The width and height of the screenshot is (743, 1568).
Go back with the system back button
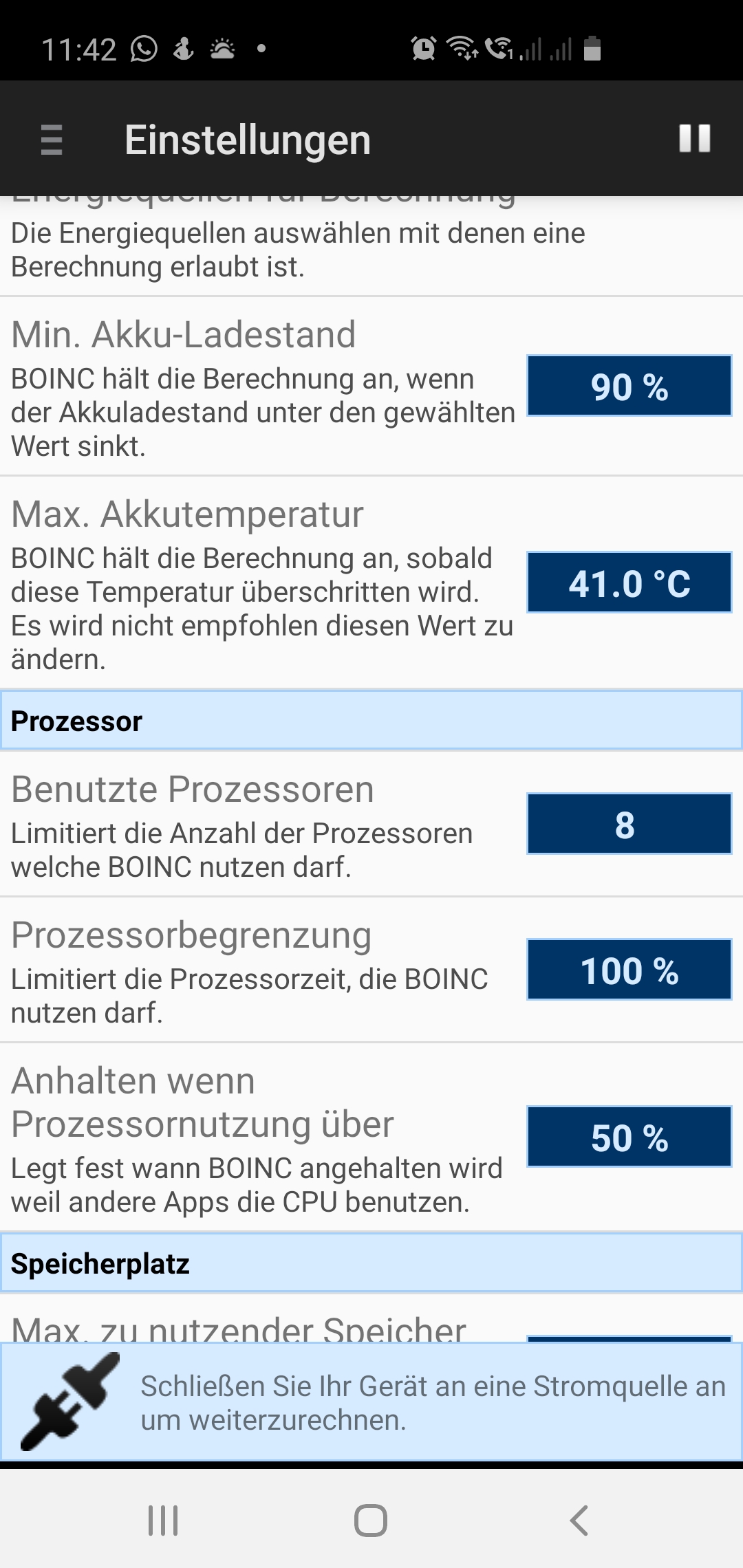pyautogui.click(x=579, y=1520)
